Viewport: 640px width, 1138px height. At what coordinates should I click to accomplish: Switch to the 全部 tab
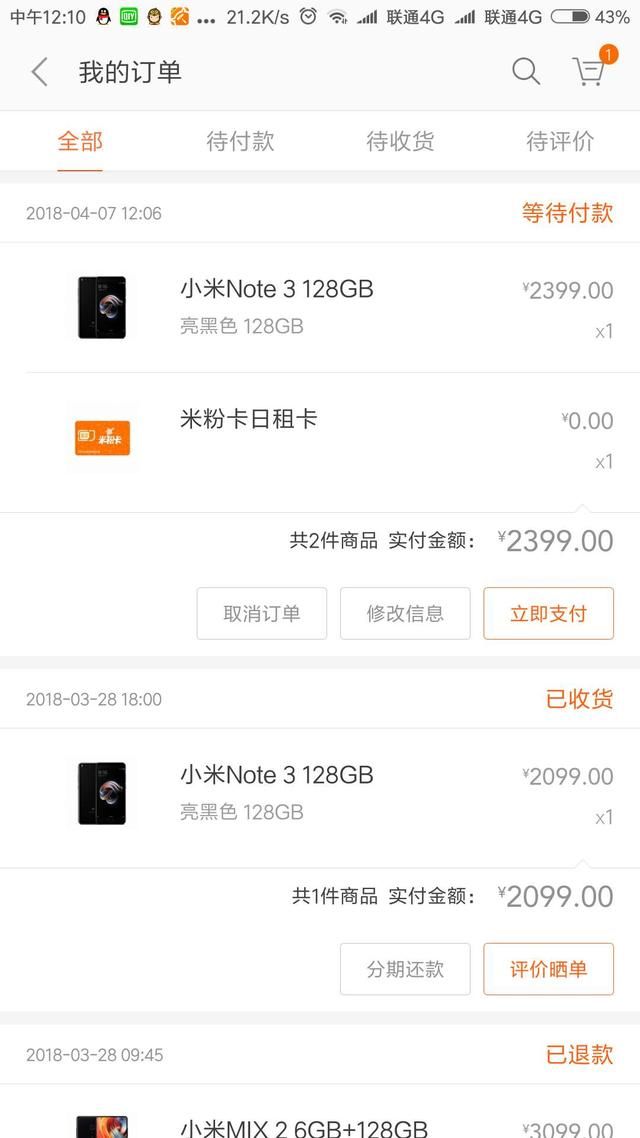[x=80, y=141]
